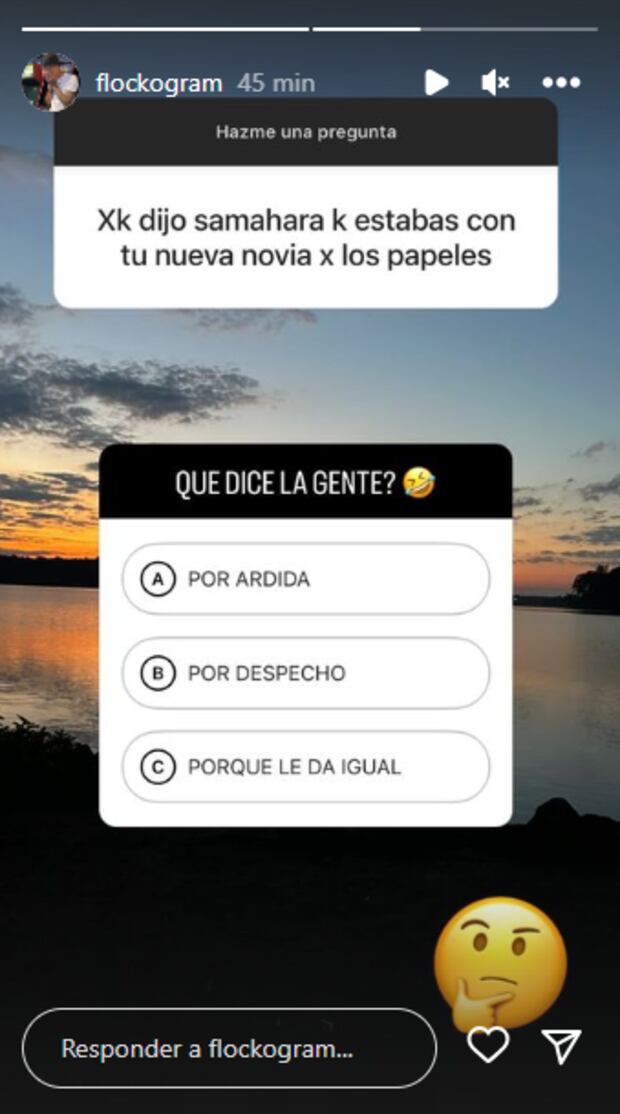Share the story via paper plane

pyautogui.click(x=562, y=1046)
